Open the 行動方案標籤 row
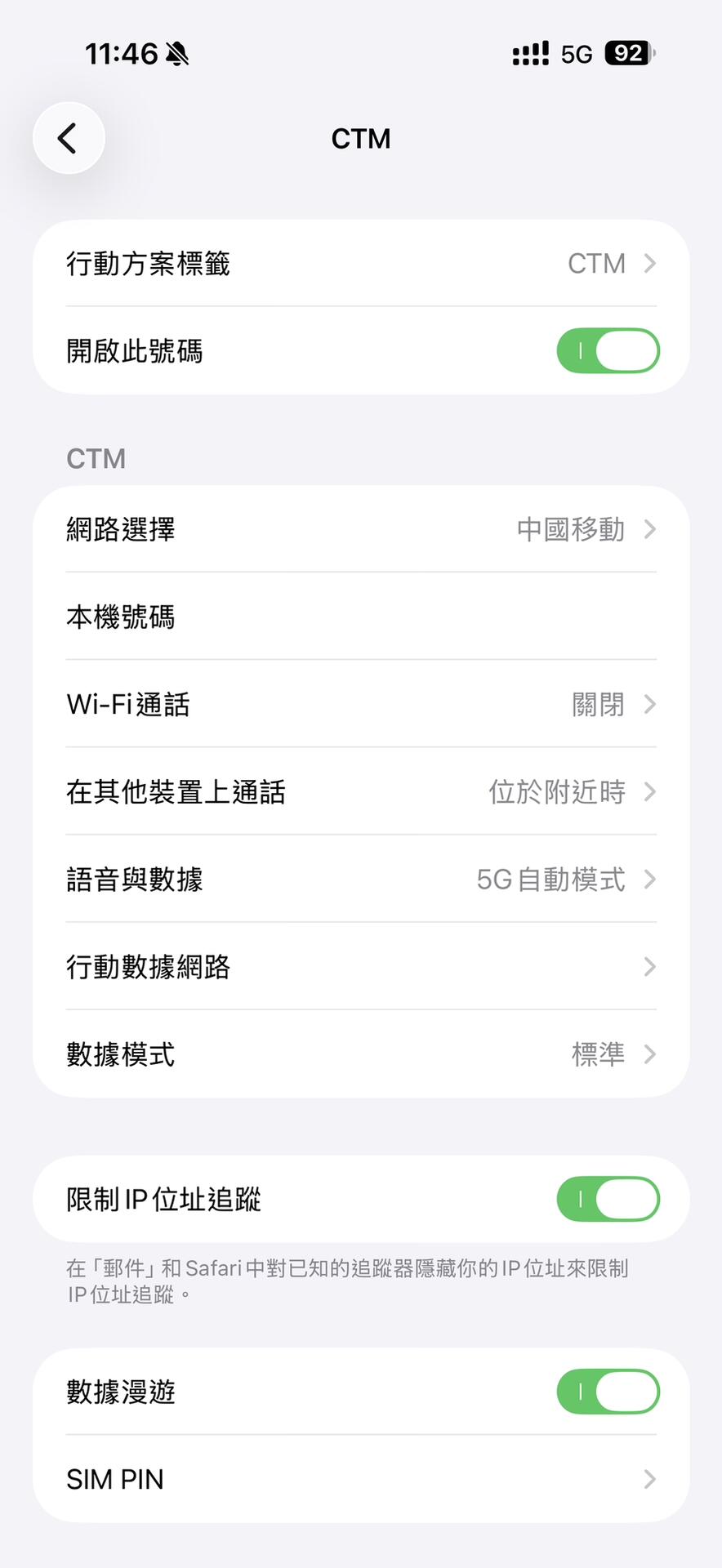Screen dimensions: 722x1568 click(x=361, y=264)
